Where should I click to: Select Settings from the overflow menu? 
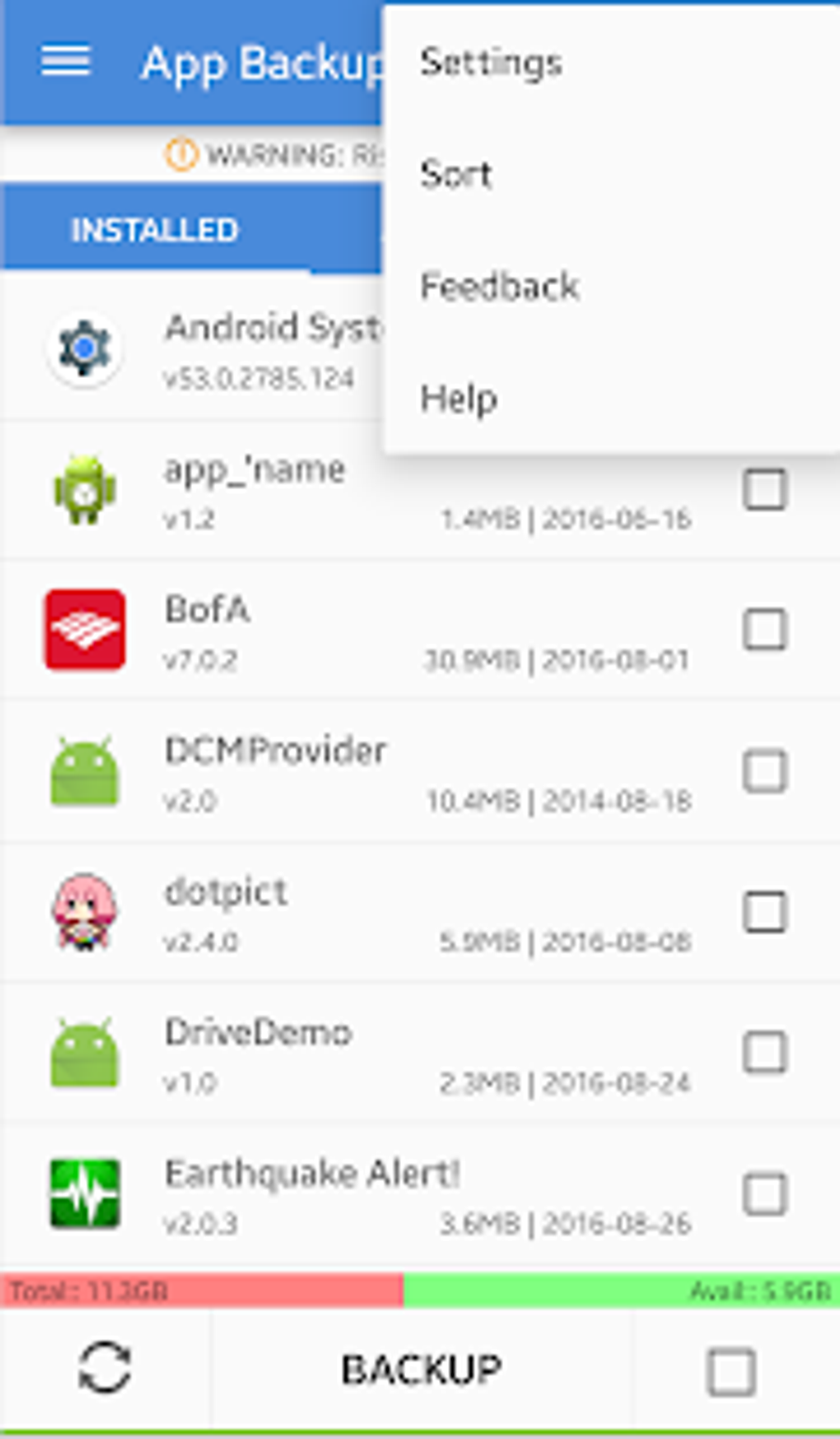(x=492, y=62)
